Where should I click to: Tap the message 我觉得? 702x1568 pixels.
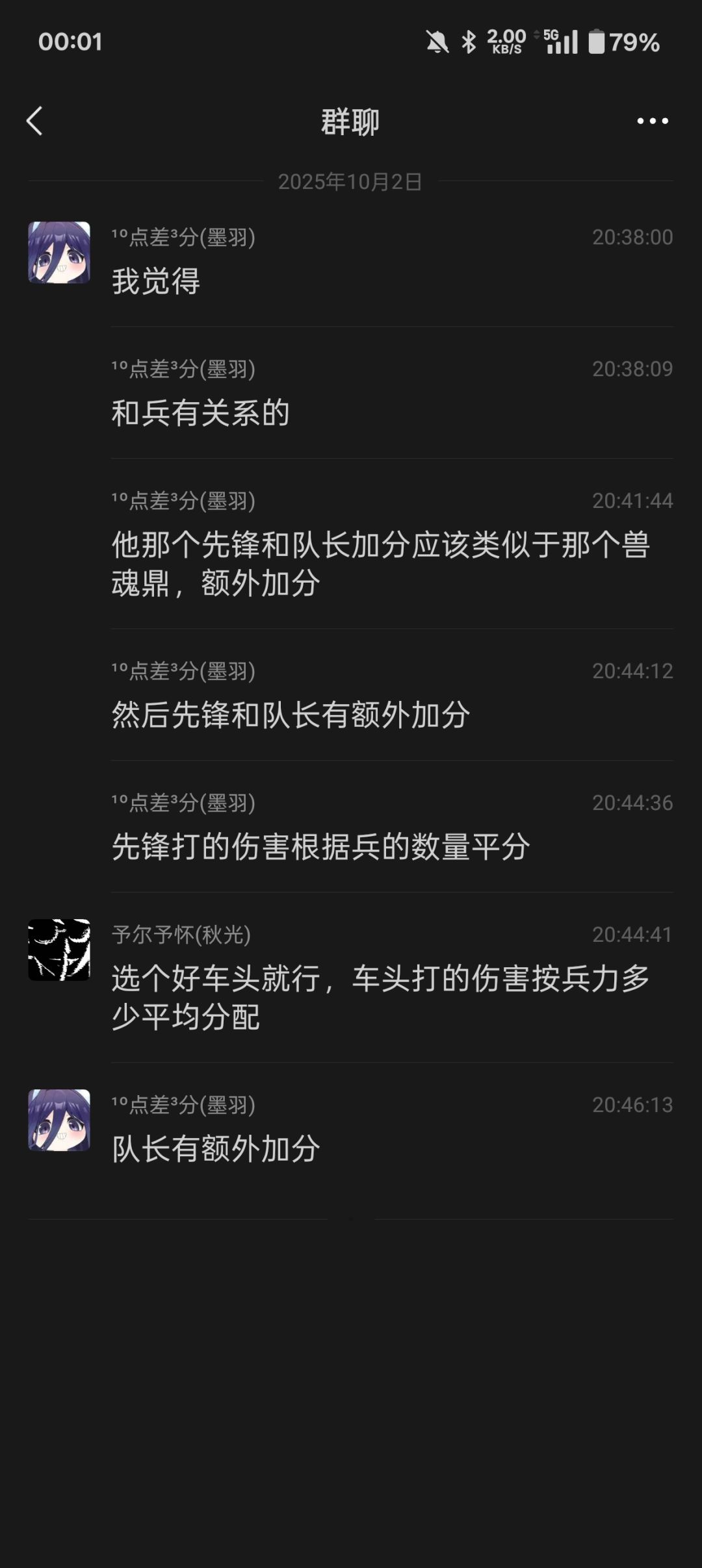[x=156, y=281]
